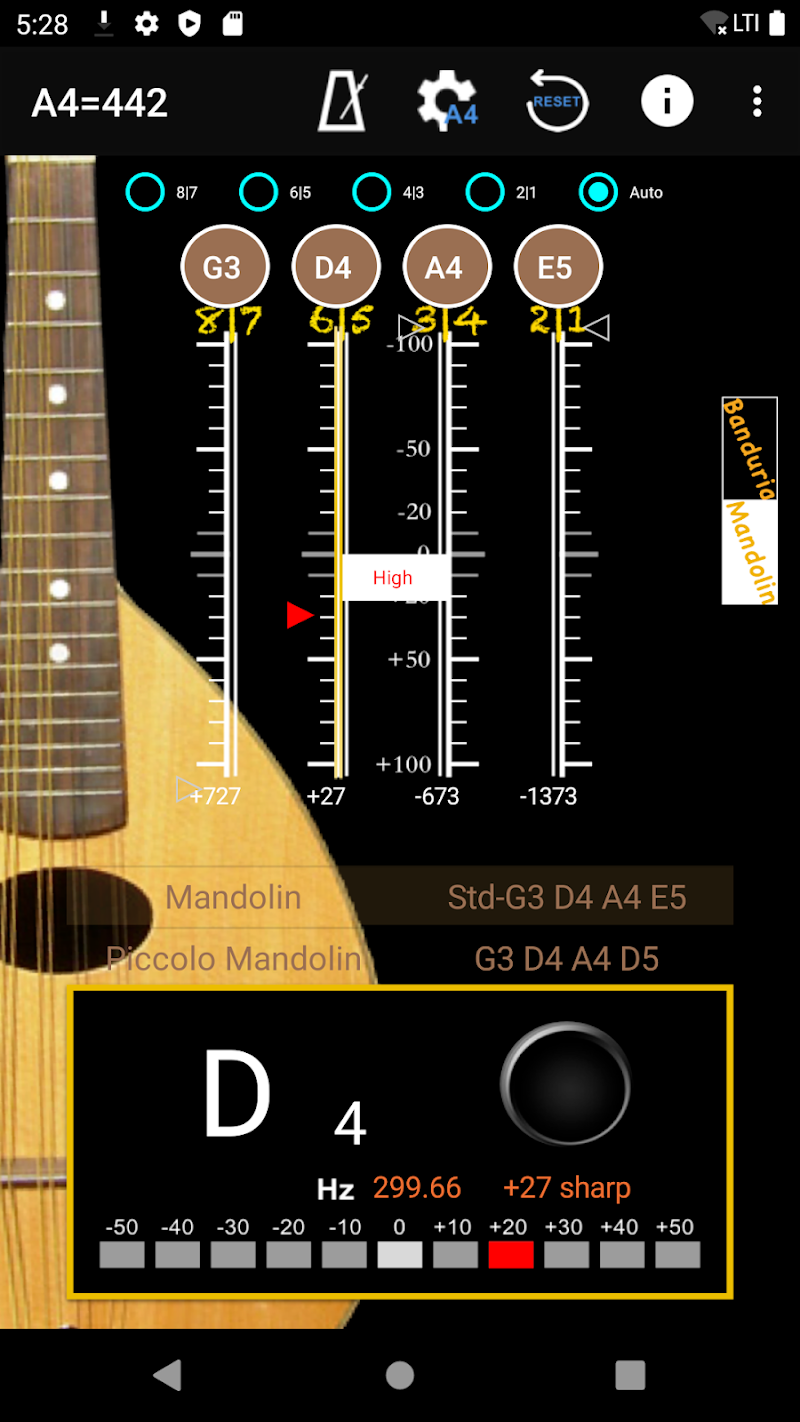
Task: Tap the reset icon
Action: (x=556, y=102)
